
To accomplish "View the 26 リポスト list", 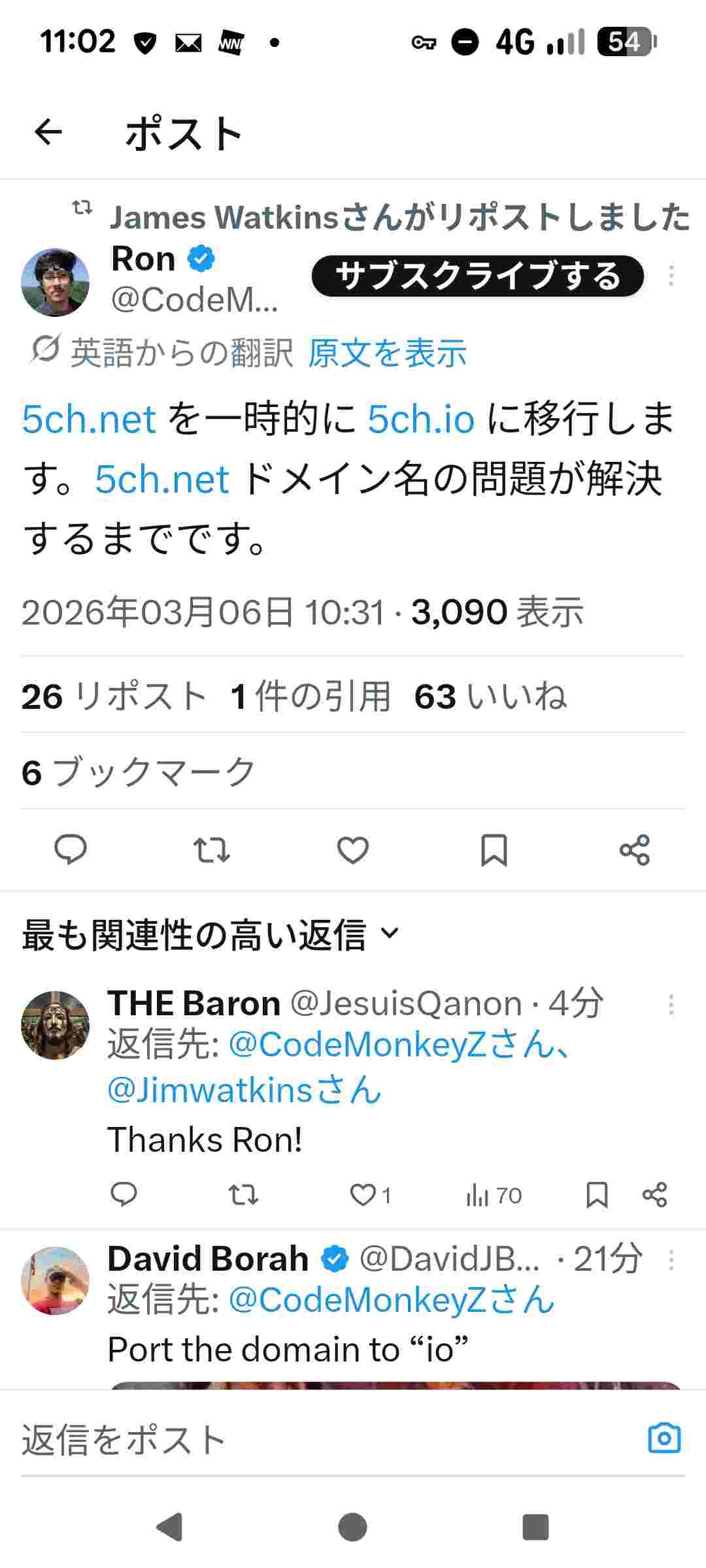I will [114, 696].
